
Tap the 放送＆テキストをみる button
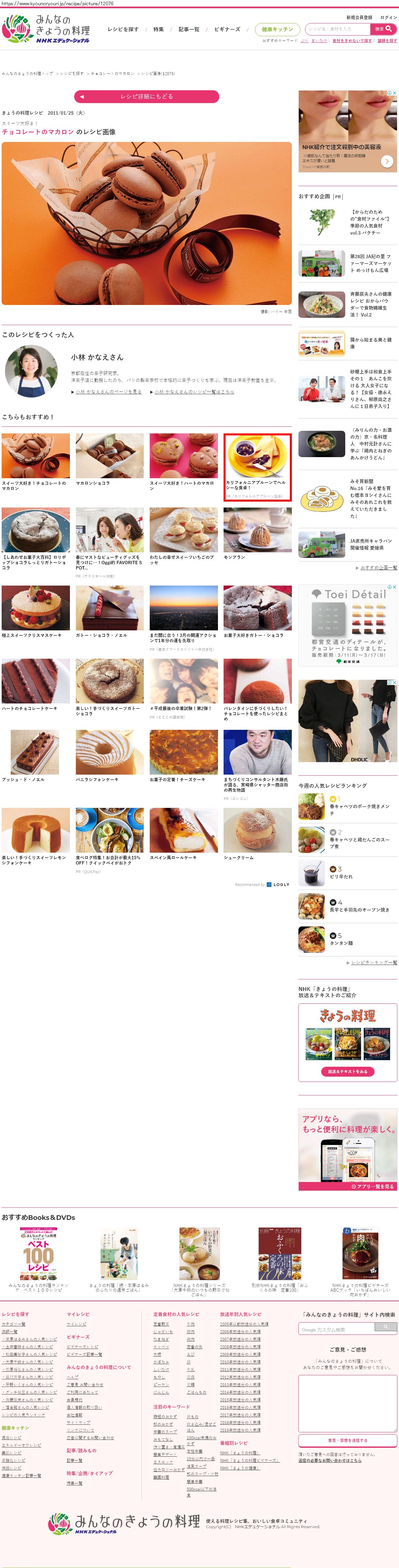point(347,1071)
